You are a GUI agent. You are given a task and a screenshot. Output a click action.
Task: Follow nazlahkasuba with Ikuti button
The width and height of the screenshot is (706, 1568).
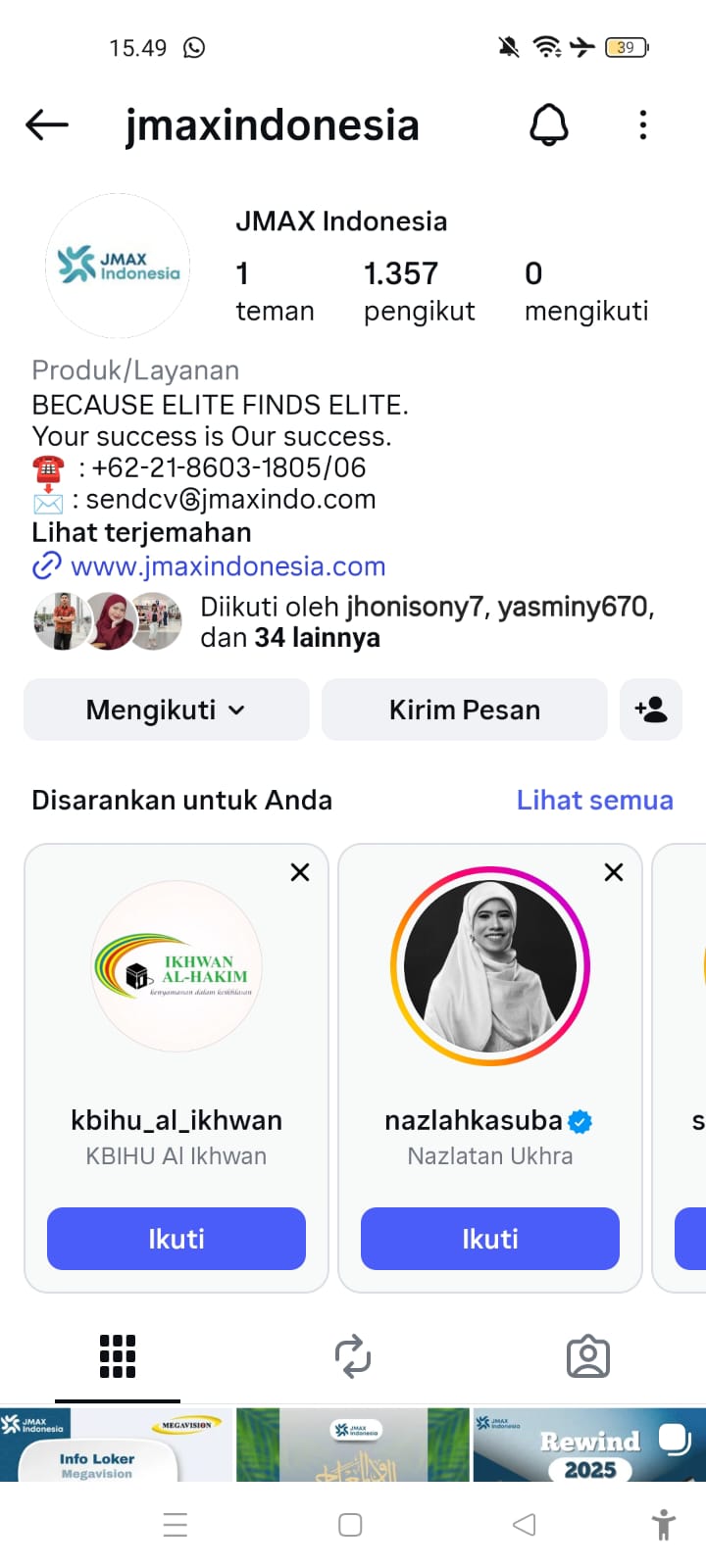[490, 1239]
